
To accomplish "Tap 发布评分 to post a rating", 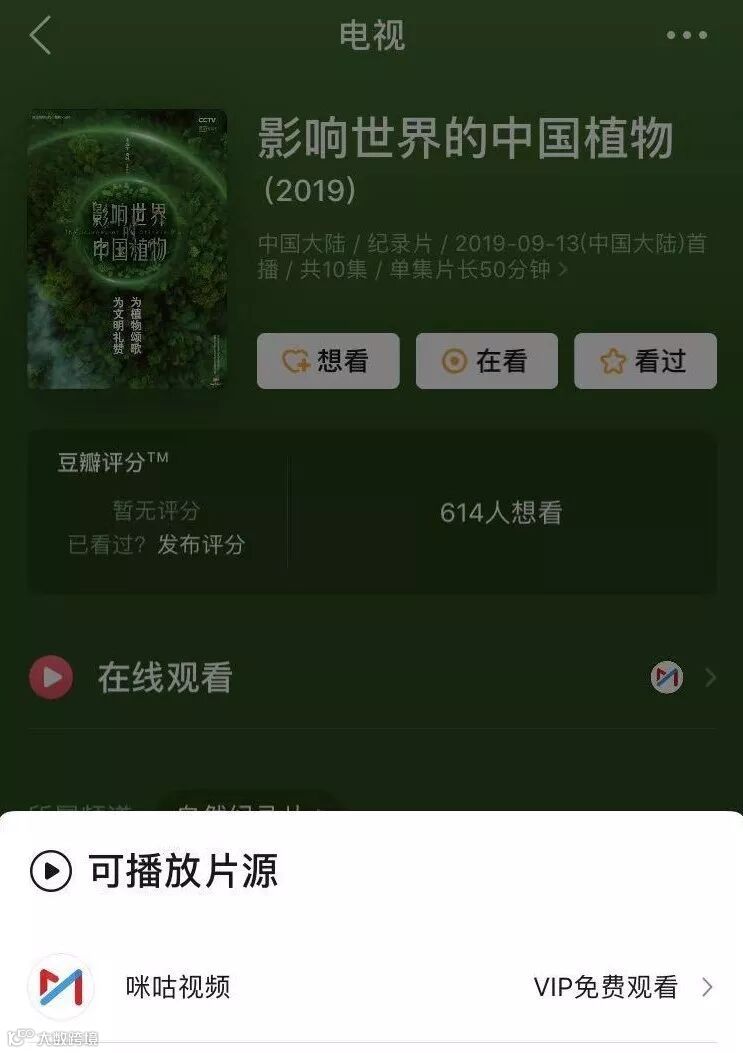I will (x=201, y=545).
